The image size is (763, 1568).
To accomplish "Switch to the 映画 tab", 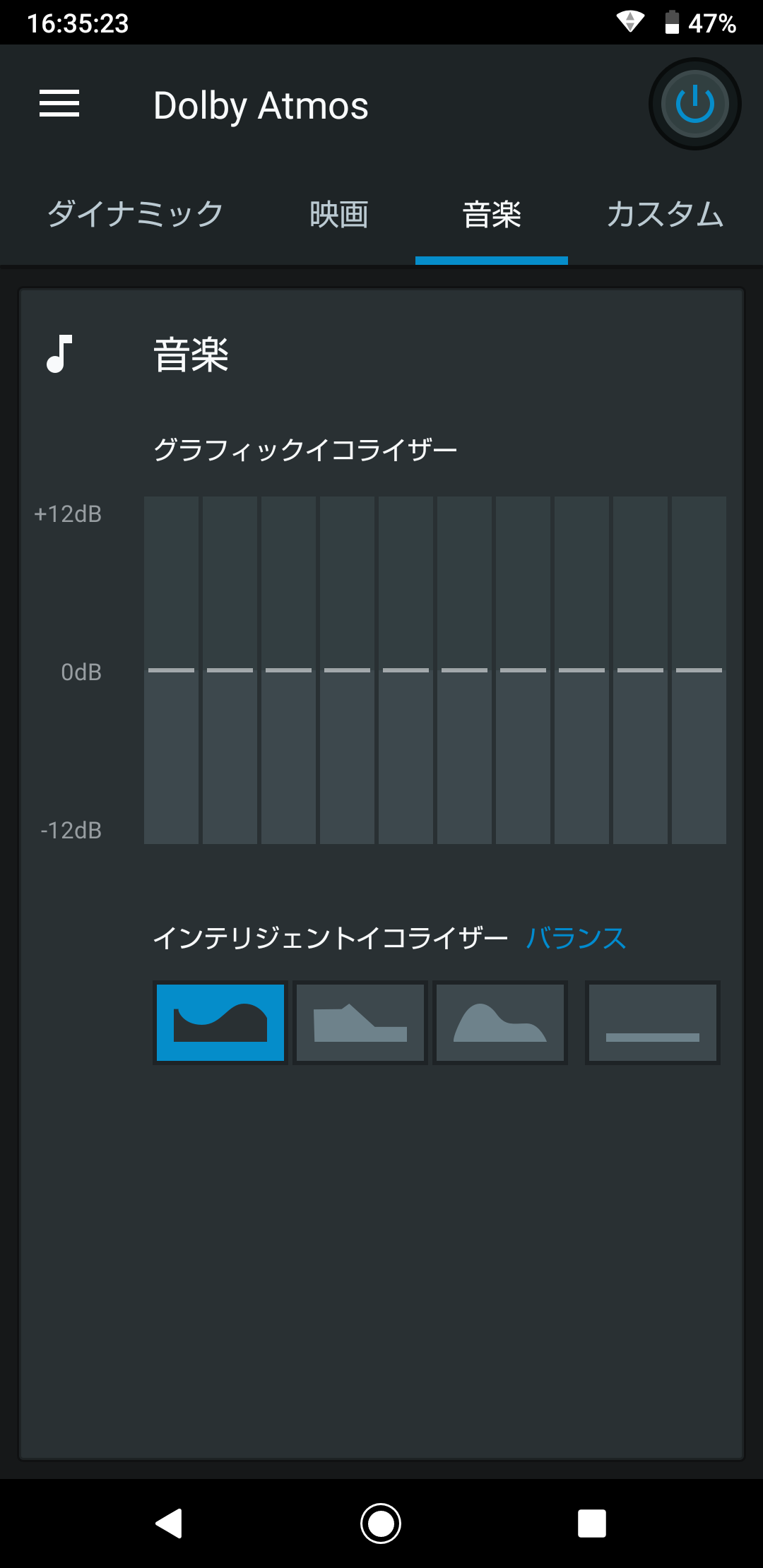I will tap(339, 214).
